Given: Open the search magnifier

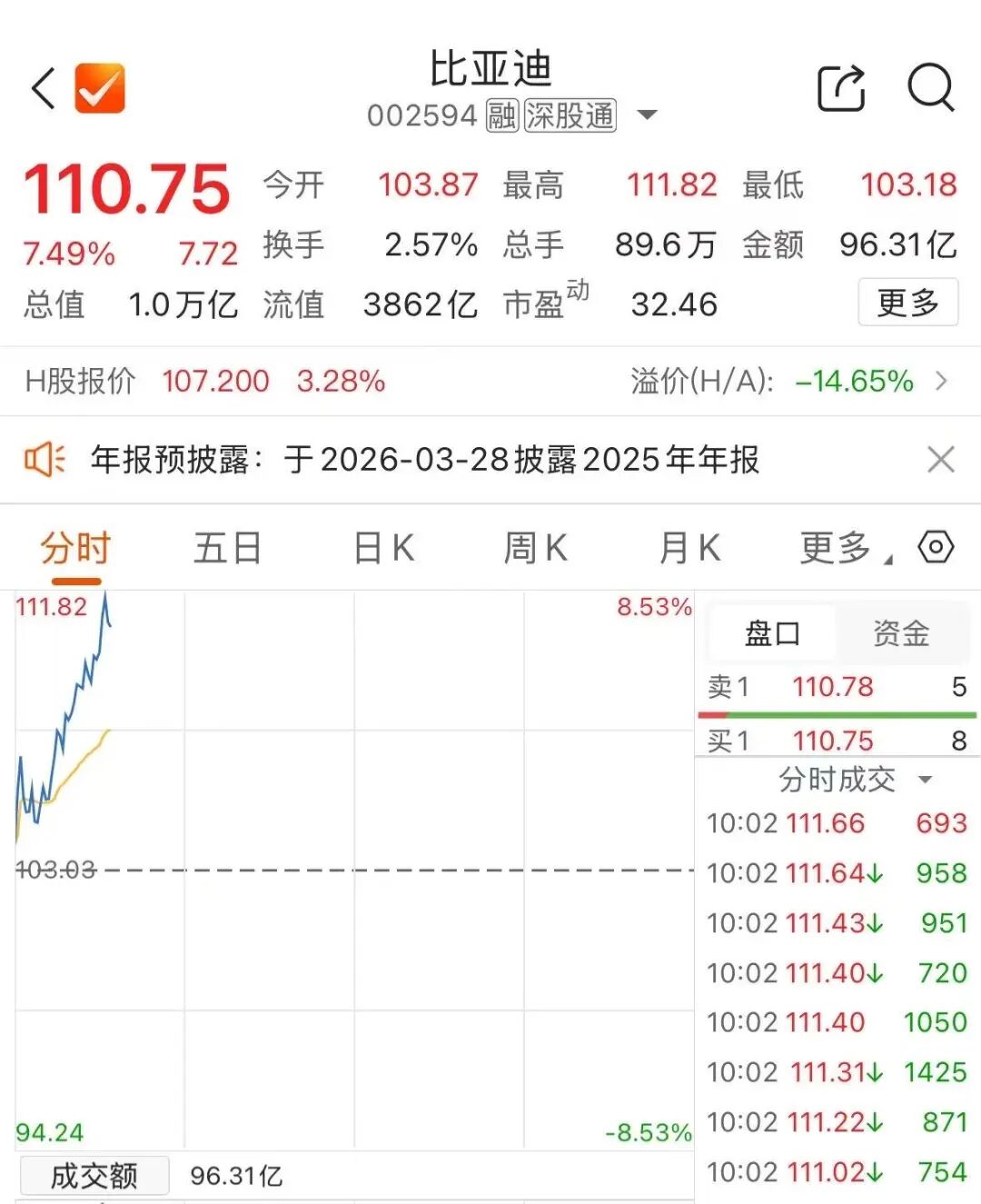Looking at the screenshot, I should tap(931, 88).
